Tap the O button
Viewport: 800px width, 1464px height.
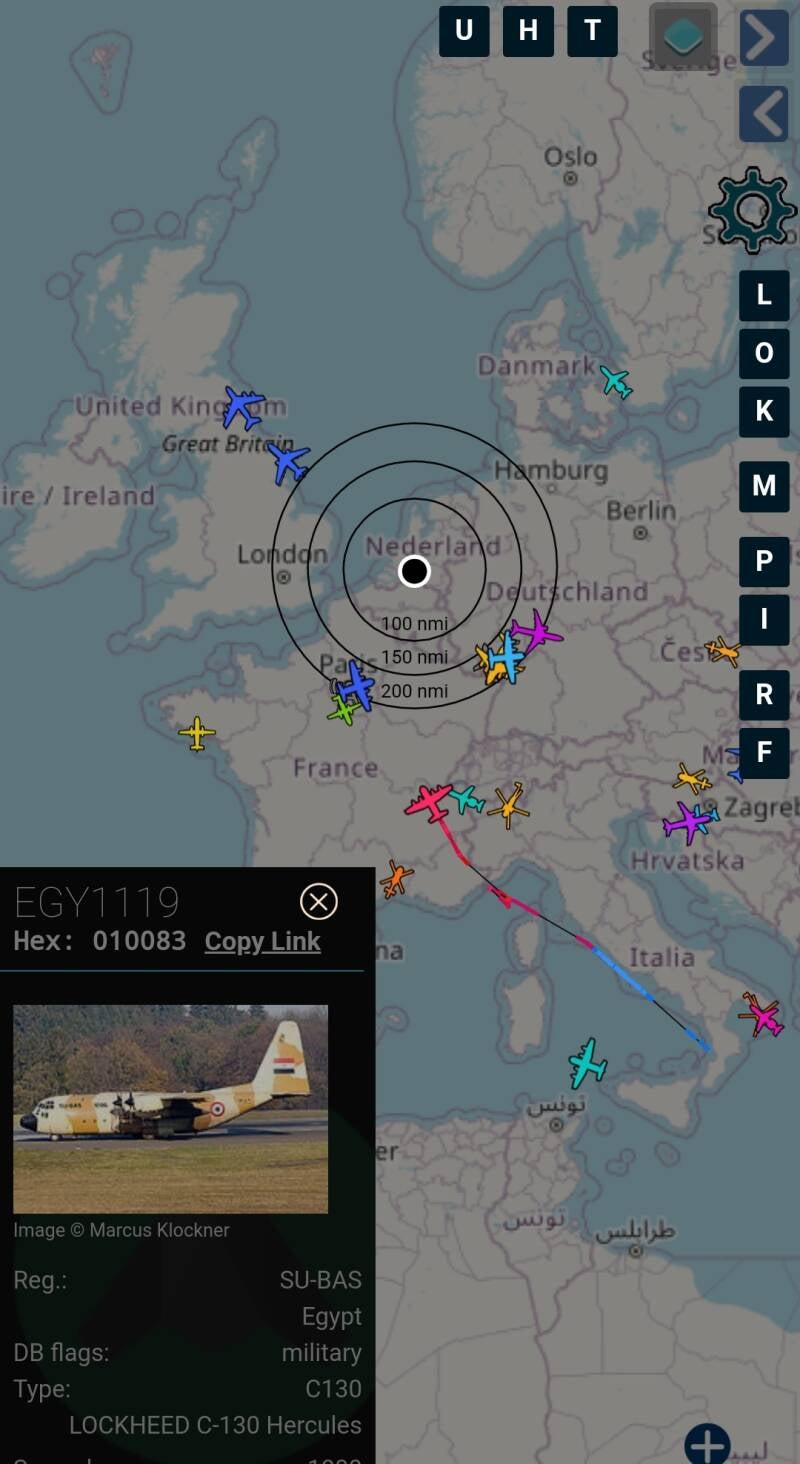tap(764, 353)
